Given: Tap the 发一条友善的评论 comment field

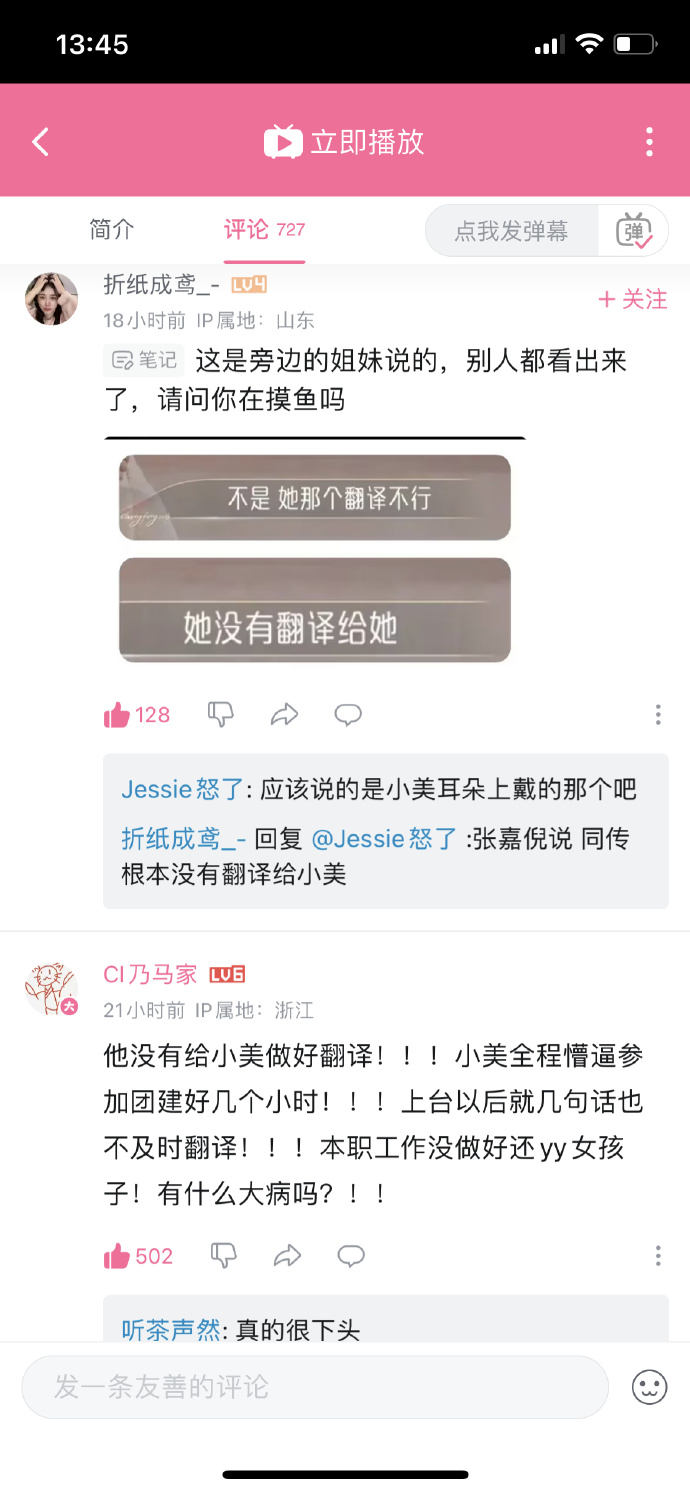Looking at the screenshot, I should coord(314,1387).
